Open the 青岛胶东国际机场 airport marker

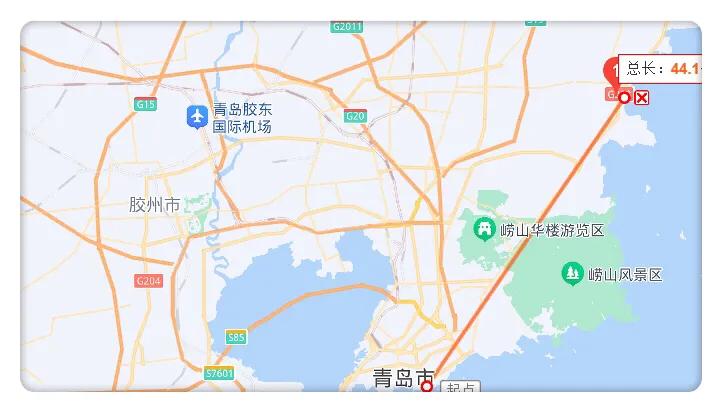(x=196, y=118)
